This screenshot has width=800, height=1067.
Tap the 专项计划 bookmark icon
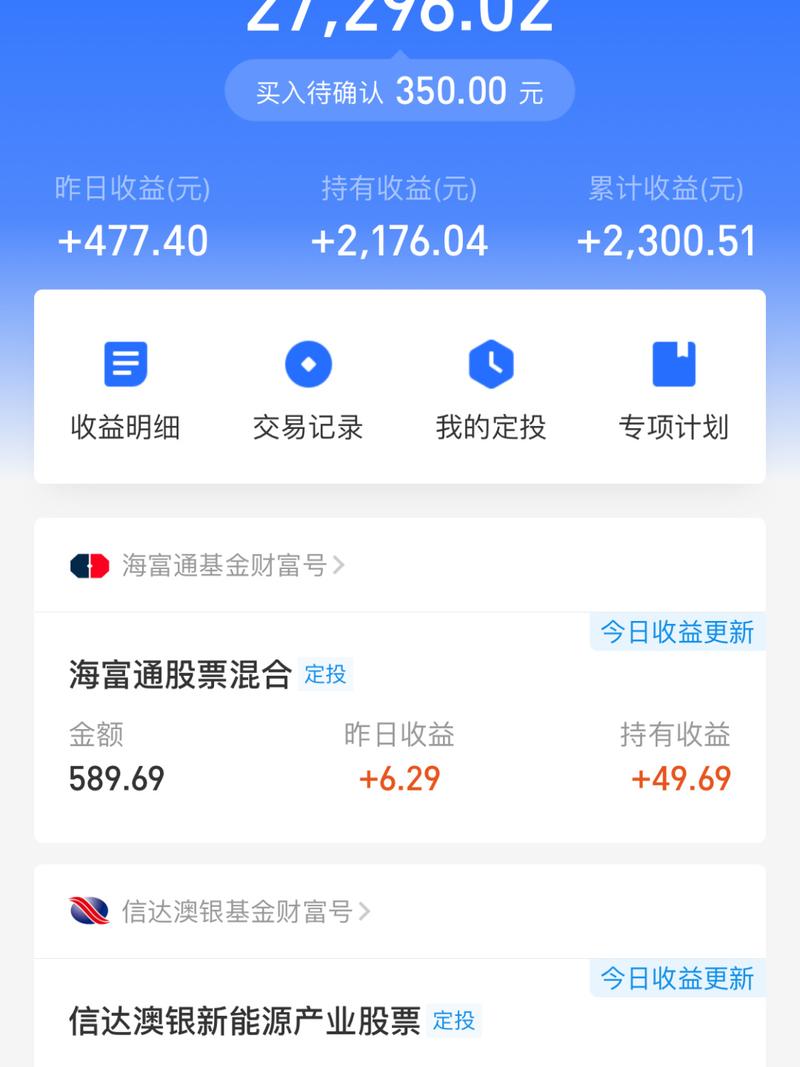tap(672, 363)
